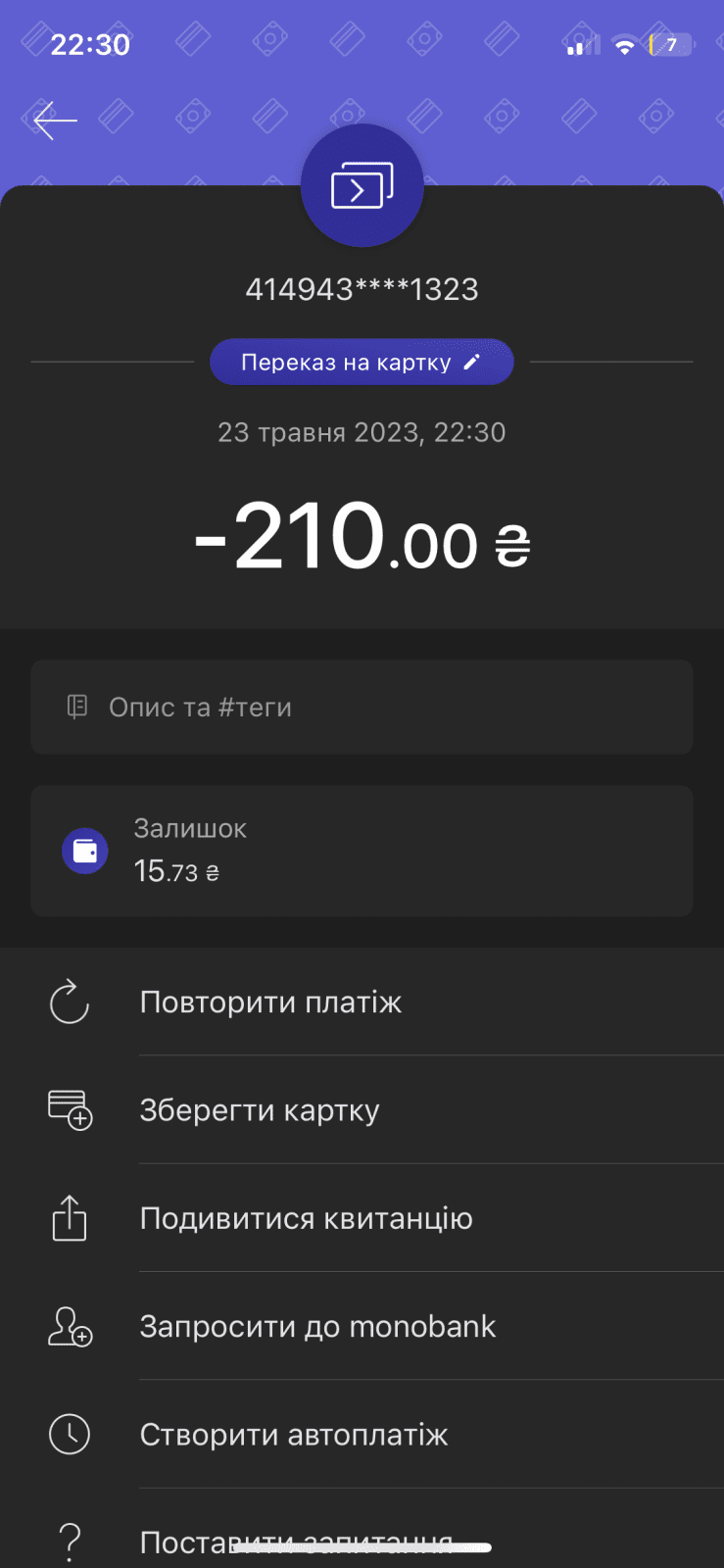Select 'Повторити платіж' to repeat the payment
The height and width of the screenshot is (1568, 724).
pyautogui.click(x=271, y=1003)
